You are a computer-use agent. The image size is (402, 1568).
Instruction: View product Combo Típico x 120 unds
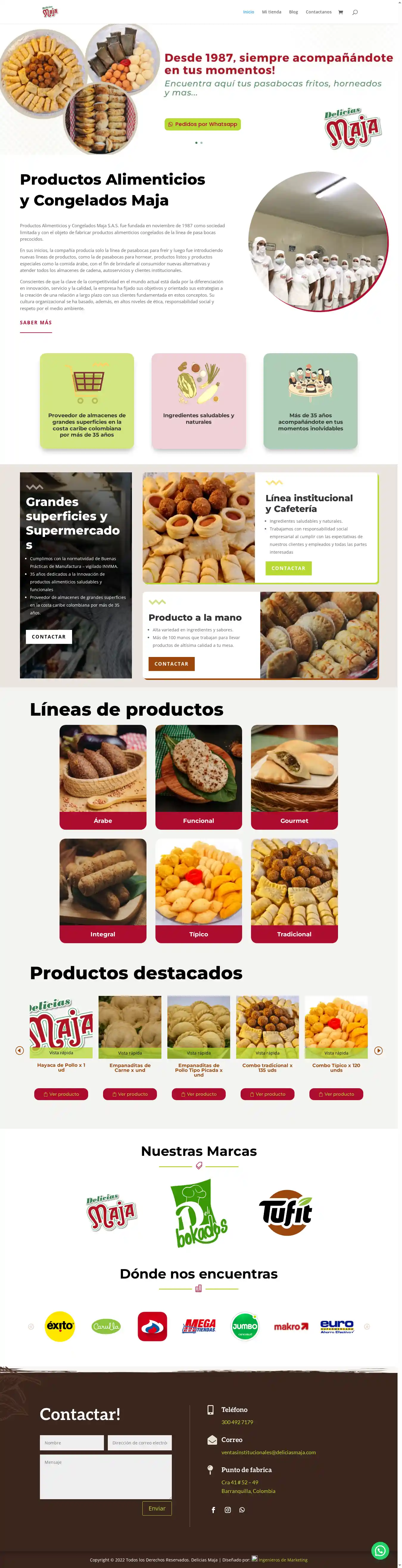pyautogui.click(x=336, y=1094)
